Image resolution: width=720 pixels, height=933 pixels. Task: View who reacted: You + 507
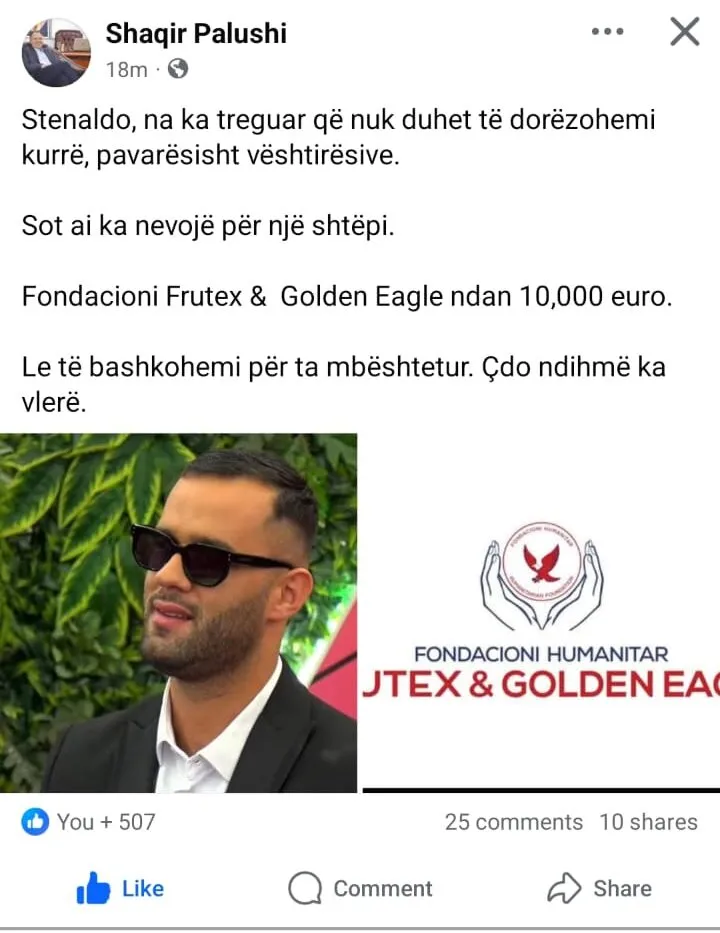coord(90,822)
